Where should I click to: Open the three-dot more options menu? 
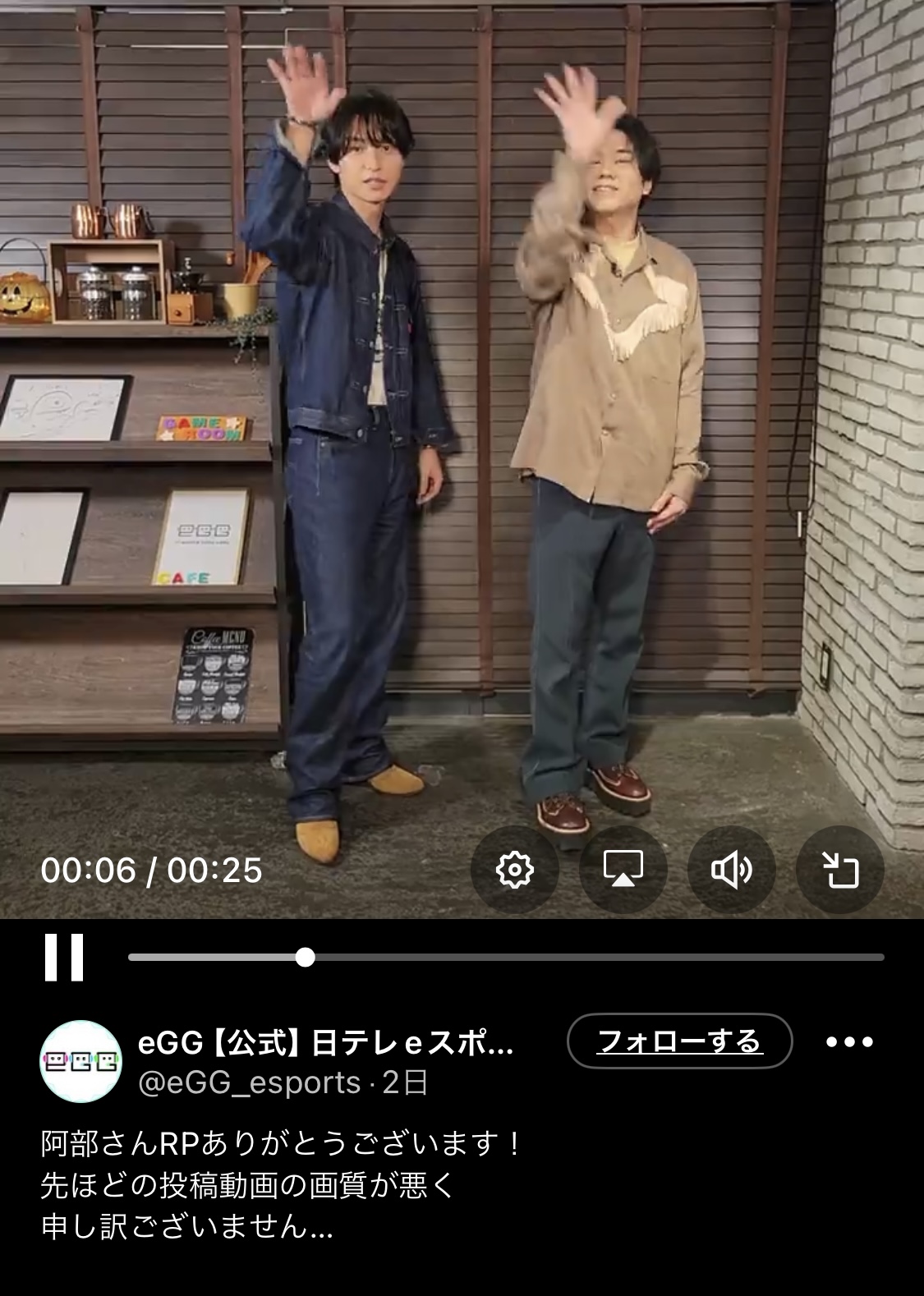click(849, 1041)
